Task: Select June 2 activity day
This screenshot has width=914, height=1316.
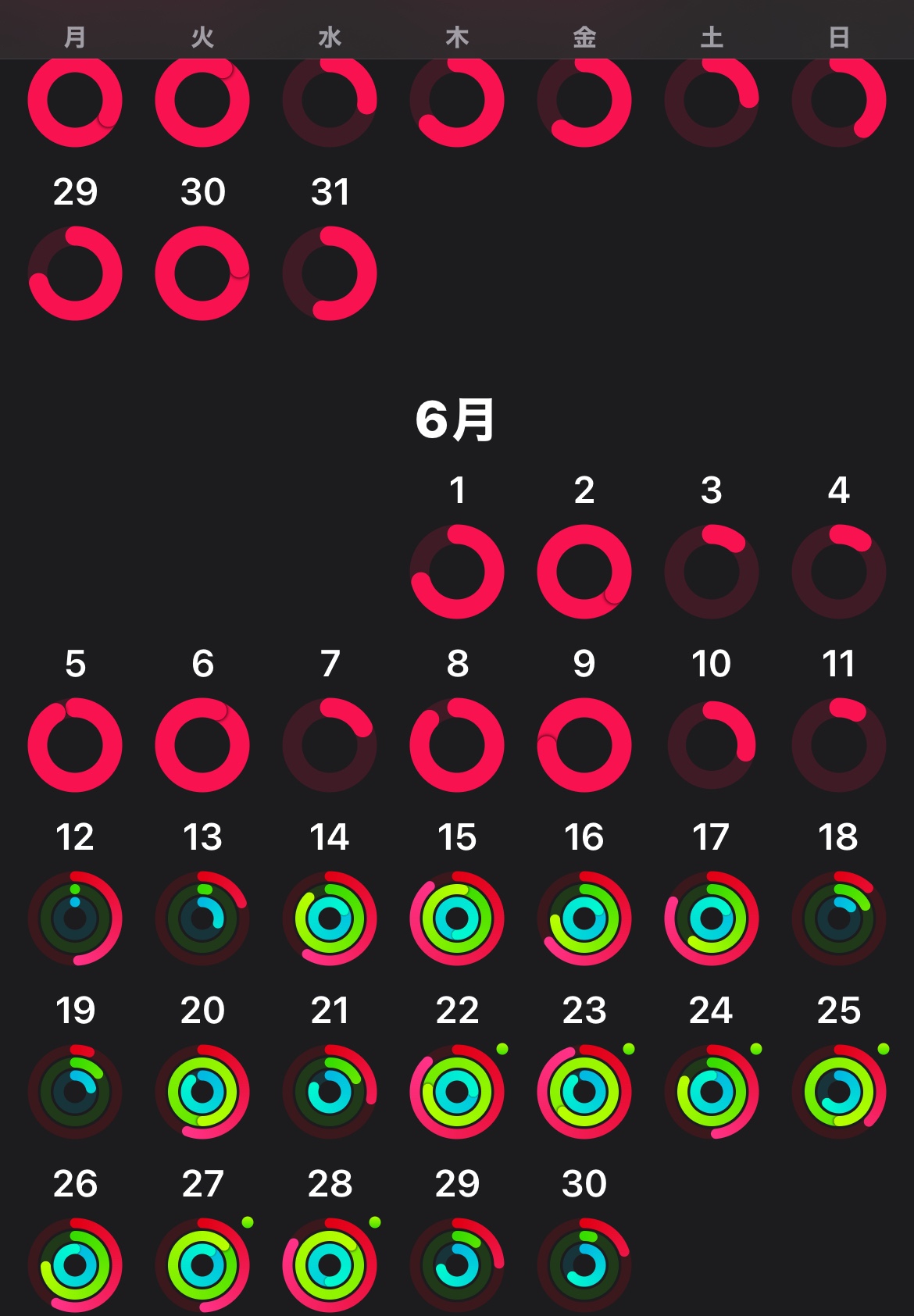Action: pos(584,572)
